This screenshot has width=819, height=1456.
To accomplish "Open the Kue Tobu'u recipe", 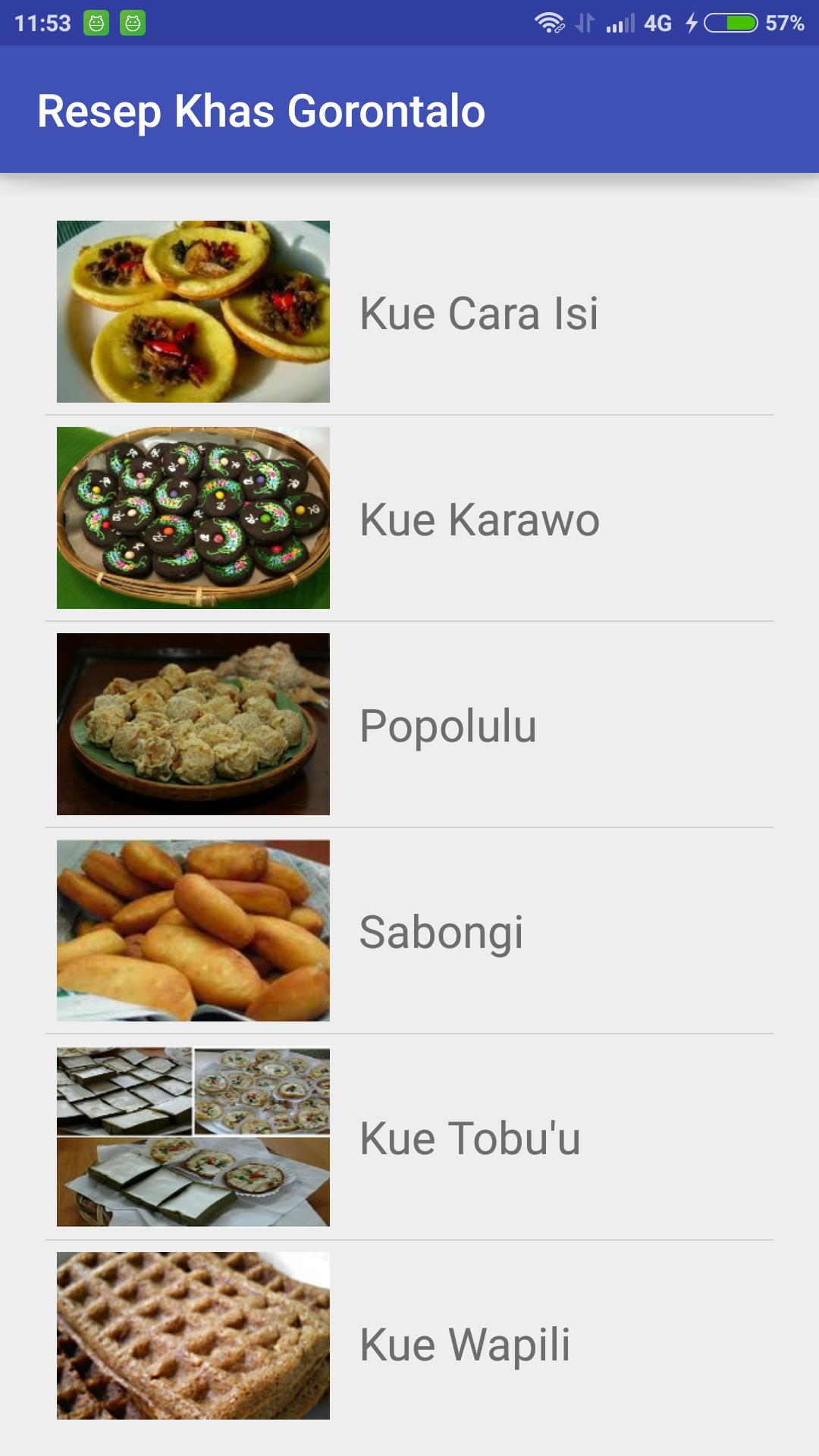I will [470, 1137].
